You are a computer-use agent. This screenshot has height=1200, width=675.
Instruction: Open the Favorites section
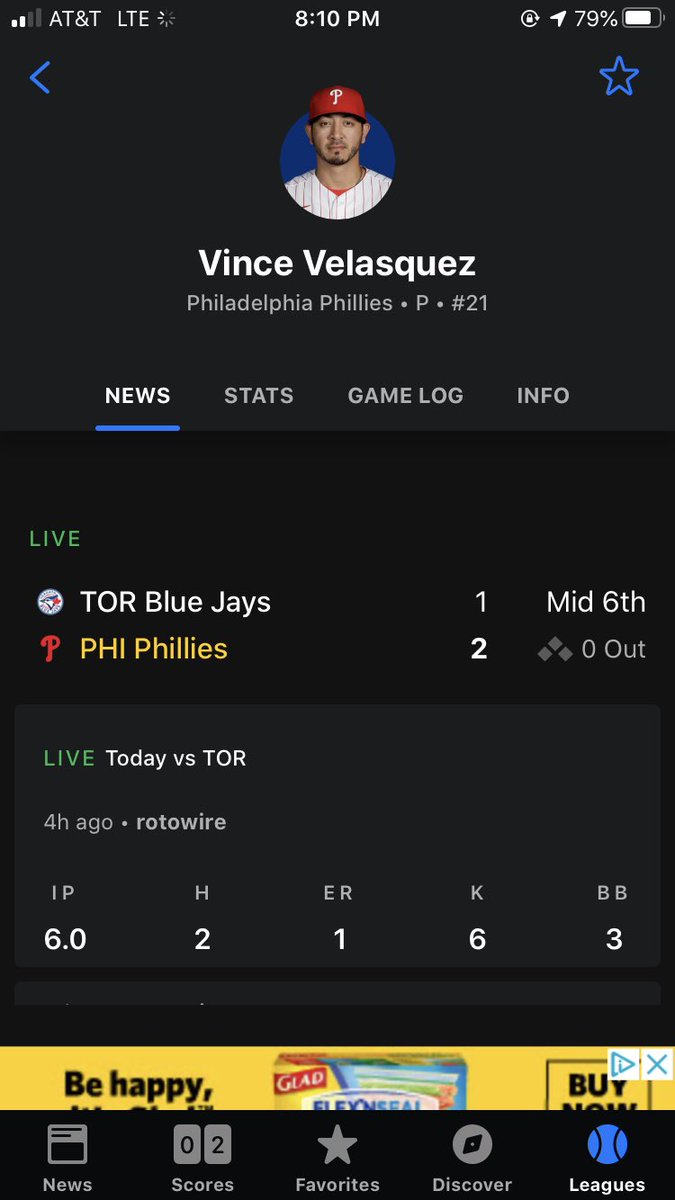(337, 1157)
